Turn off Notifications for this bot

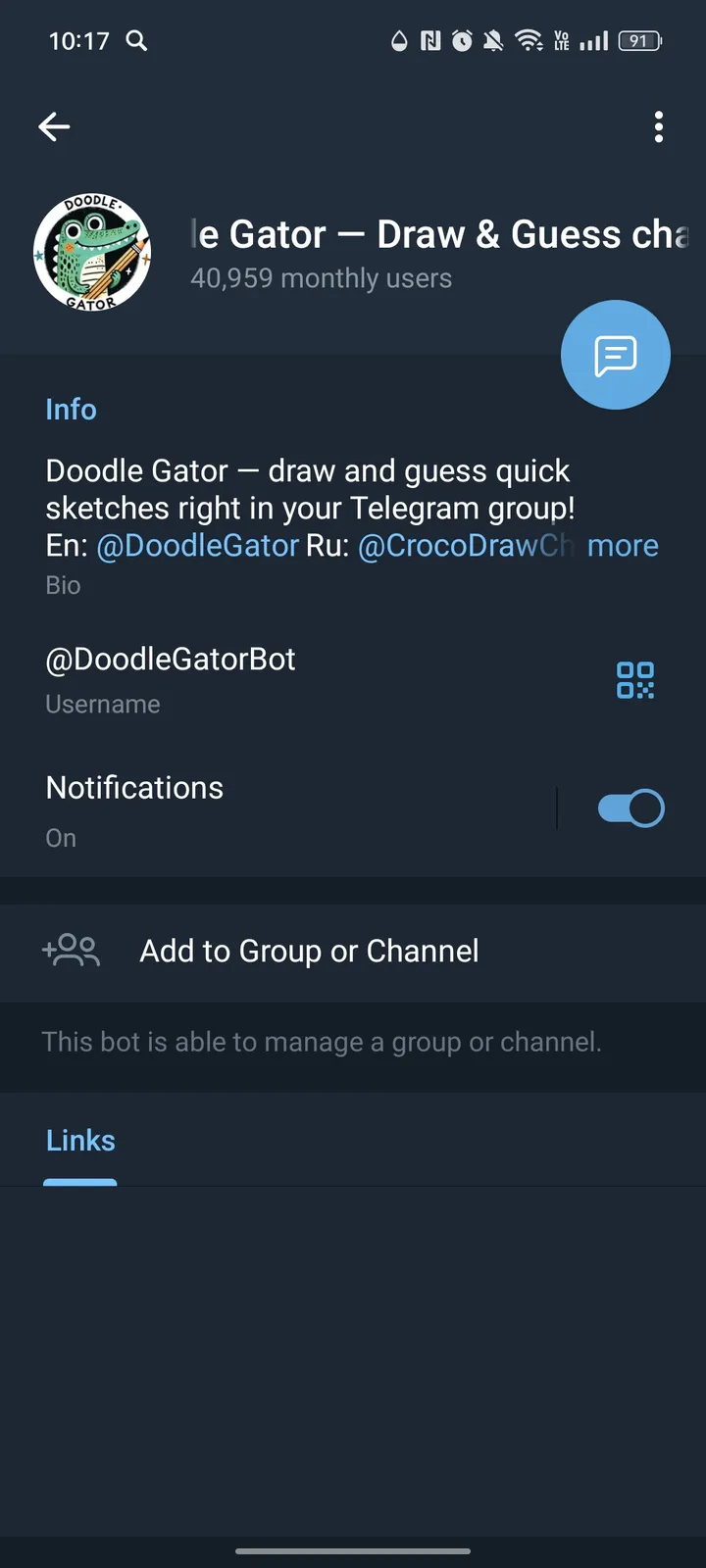tap(630, 807)
